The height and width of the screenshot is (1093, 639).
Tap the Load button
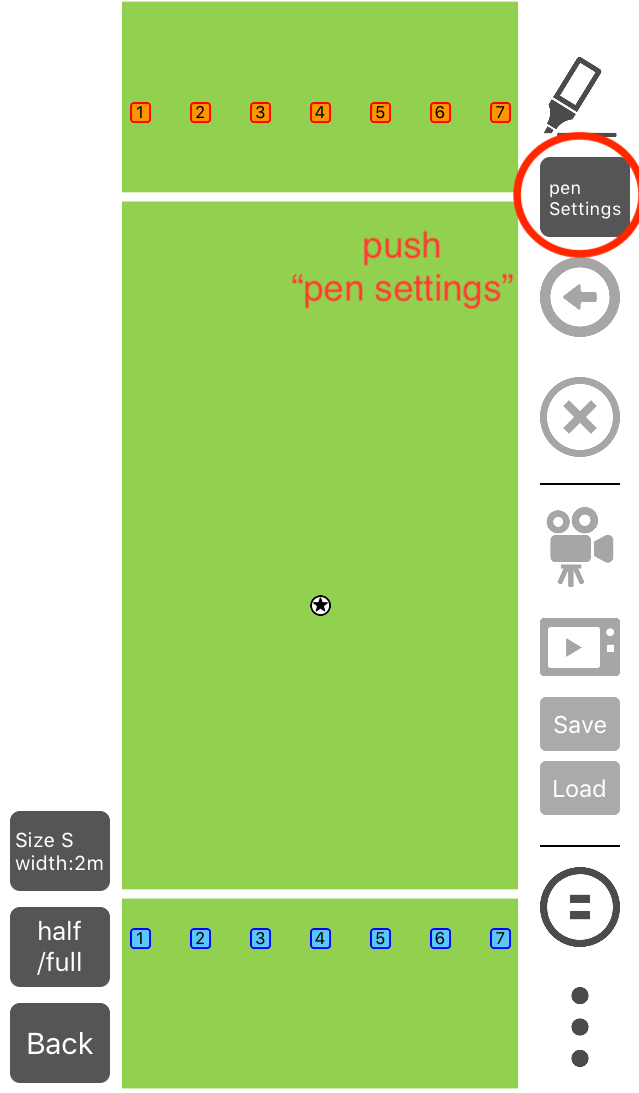[580, 788]
